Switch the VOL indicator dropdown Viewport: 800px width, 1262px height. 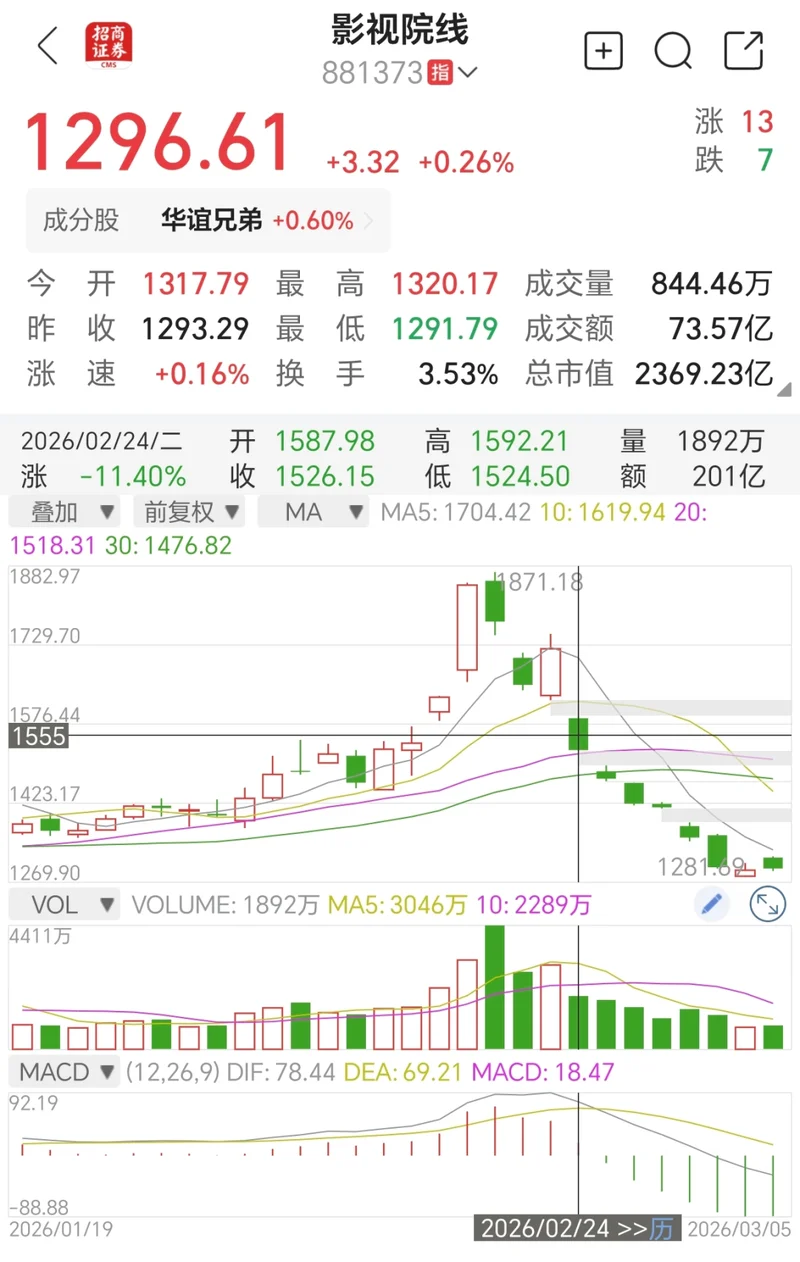[65, 905]
